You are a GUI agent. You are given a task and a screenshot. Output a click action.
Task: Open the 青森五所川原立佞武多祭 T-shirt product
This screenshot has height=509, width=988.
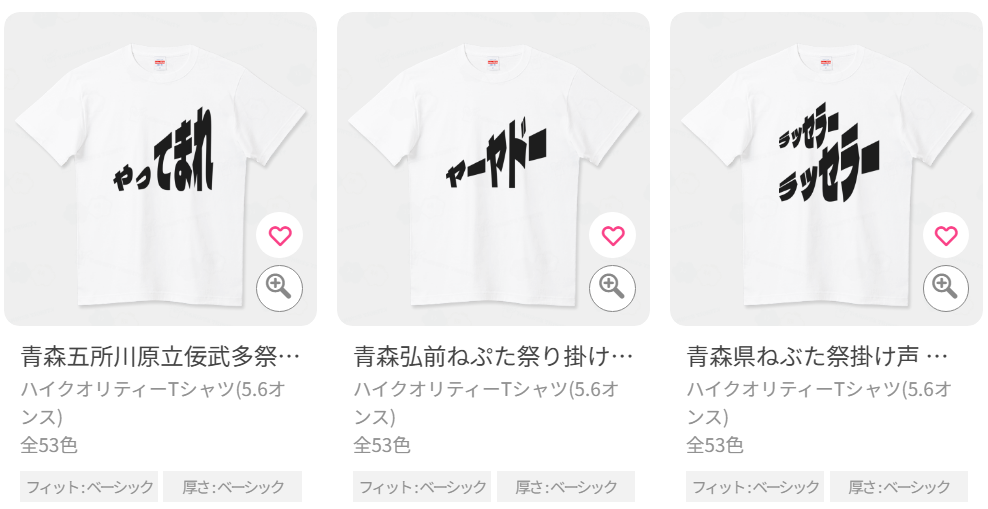tap(160, 356)
